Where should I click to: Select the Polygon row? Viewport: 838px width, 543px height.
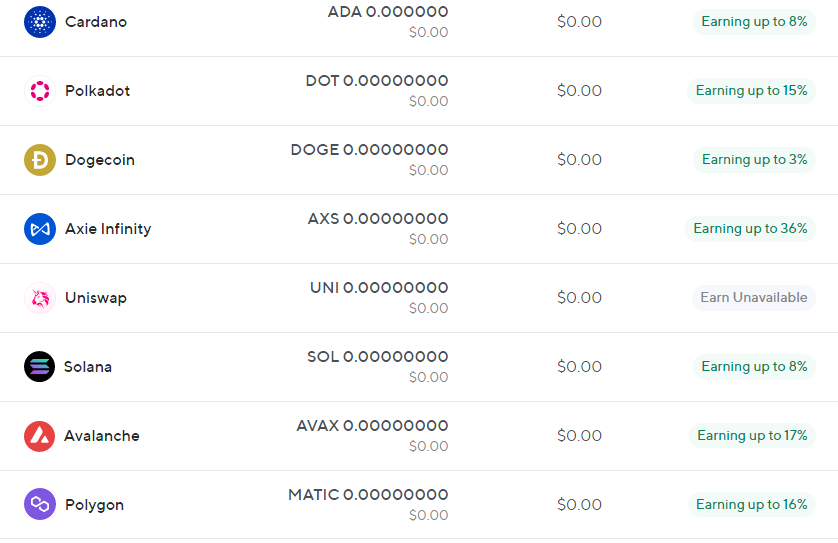(94, 505)
